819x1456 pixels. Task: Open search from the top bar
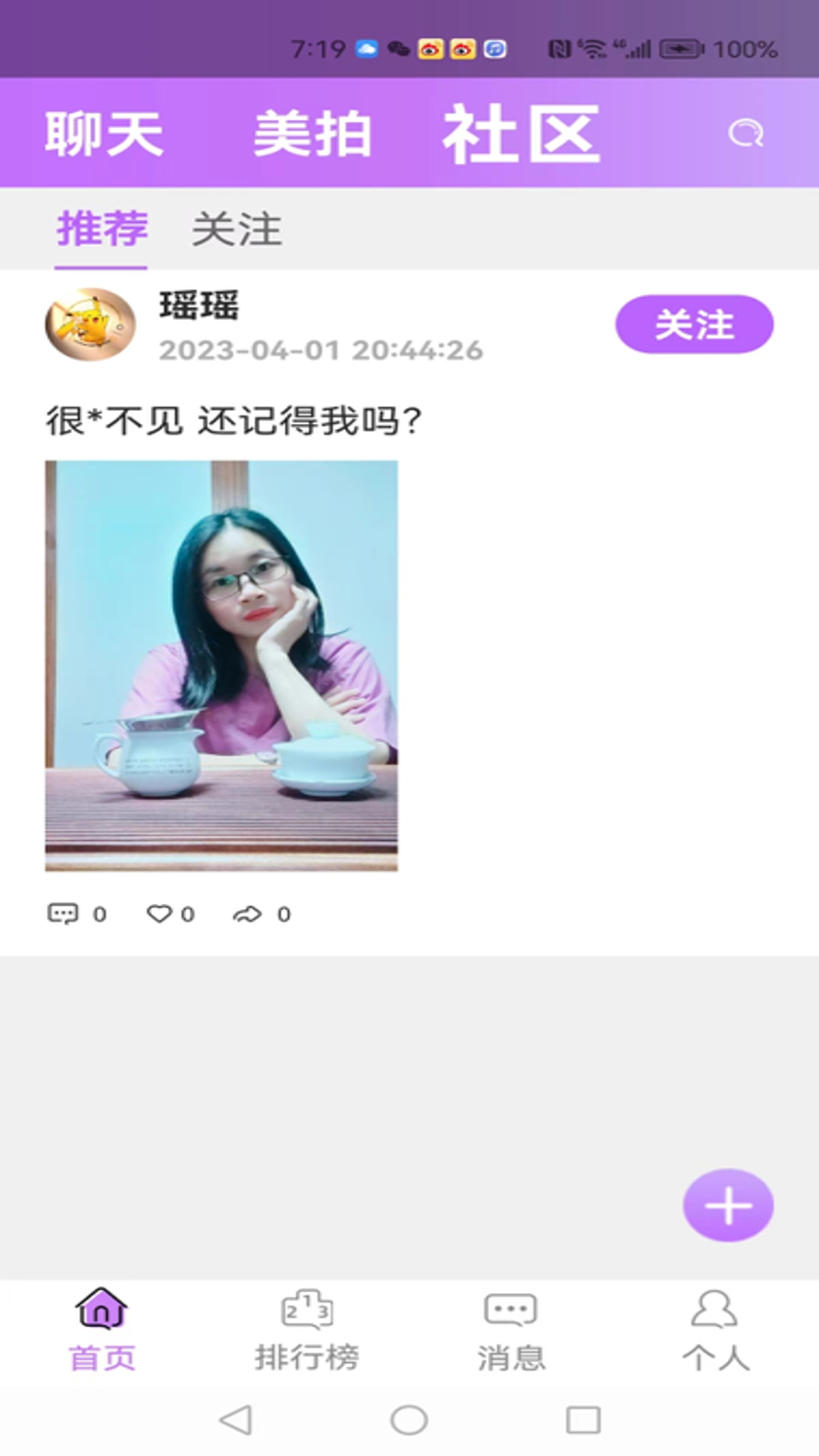pyautogui.click(x=747, y=135)
